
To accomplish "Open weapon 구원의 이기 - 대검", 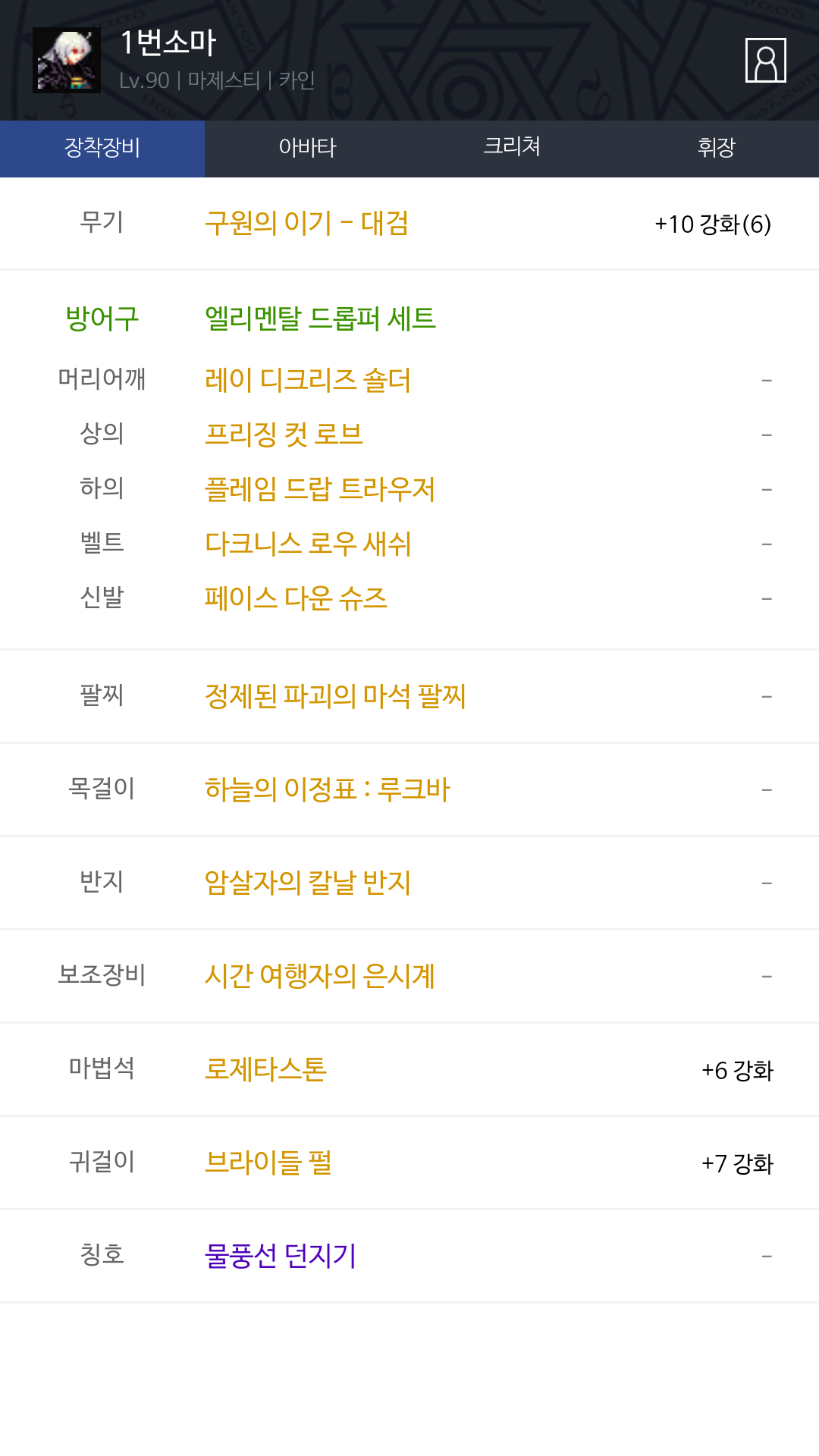I will (307, 223).
